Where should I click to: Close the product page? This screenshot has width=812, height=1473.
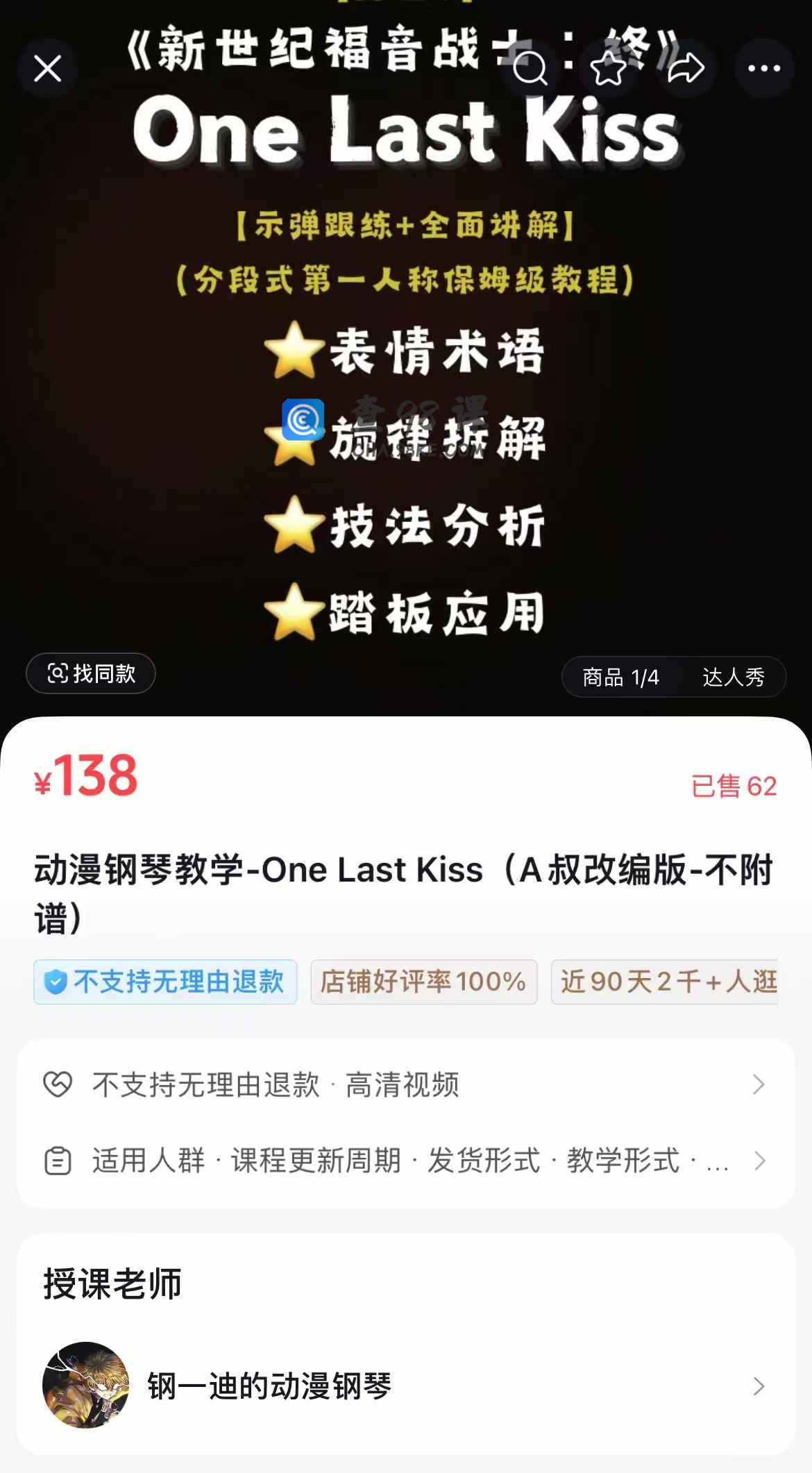48,69
